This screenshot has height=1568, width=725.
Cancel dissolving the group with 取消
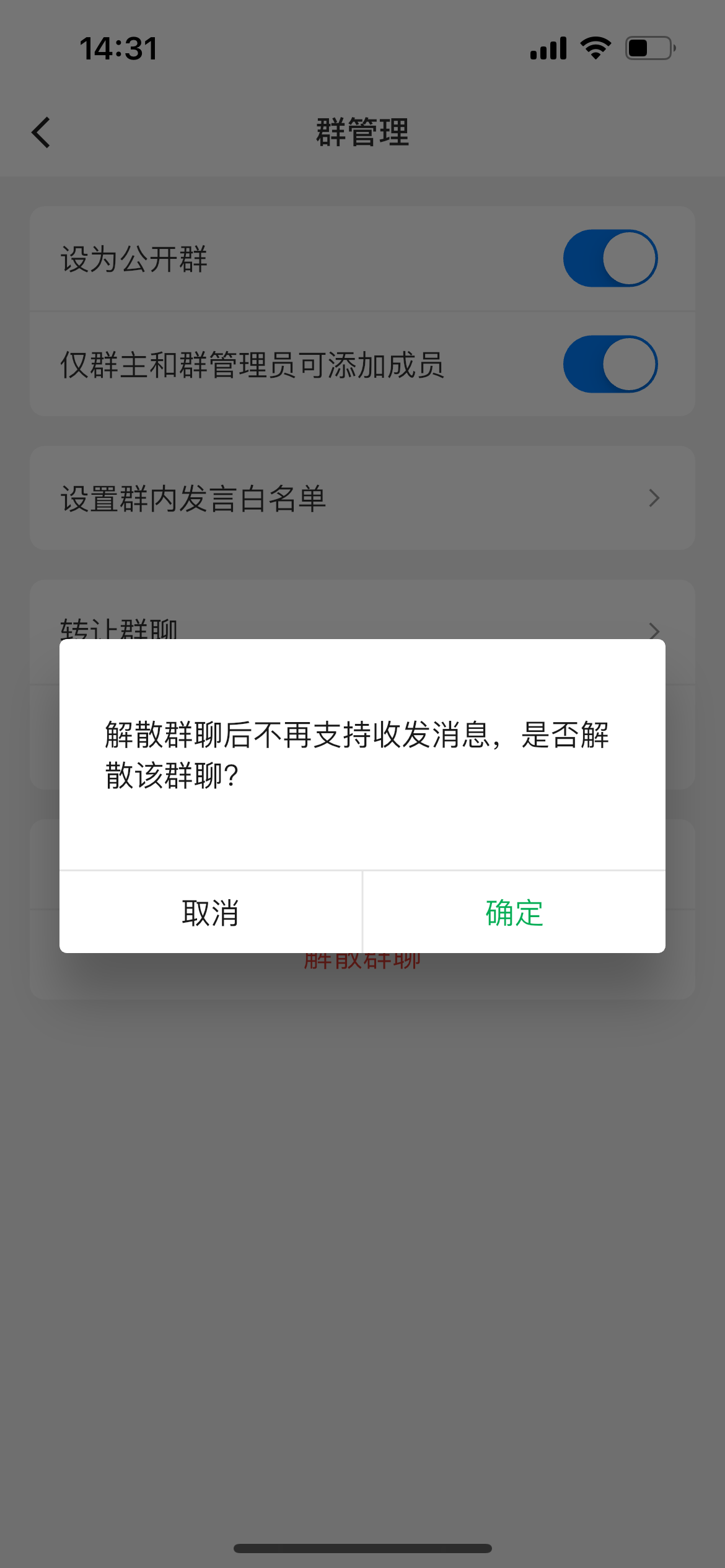(210, 912)
